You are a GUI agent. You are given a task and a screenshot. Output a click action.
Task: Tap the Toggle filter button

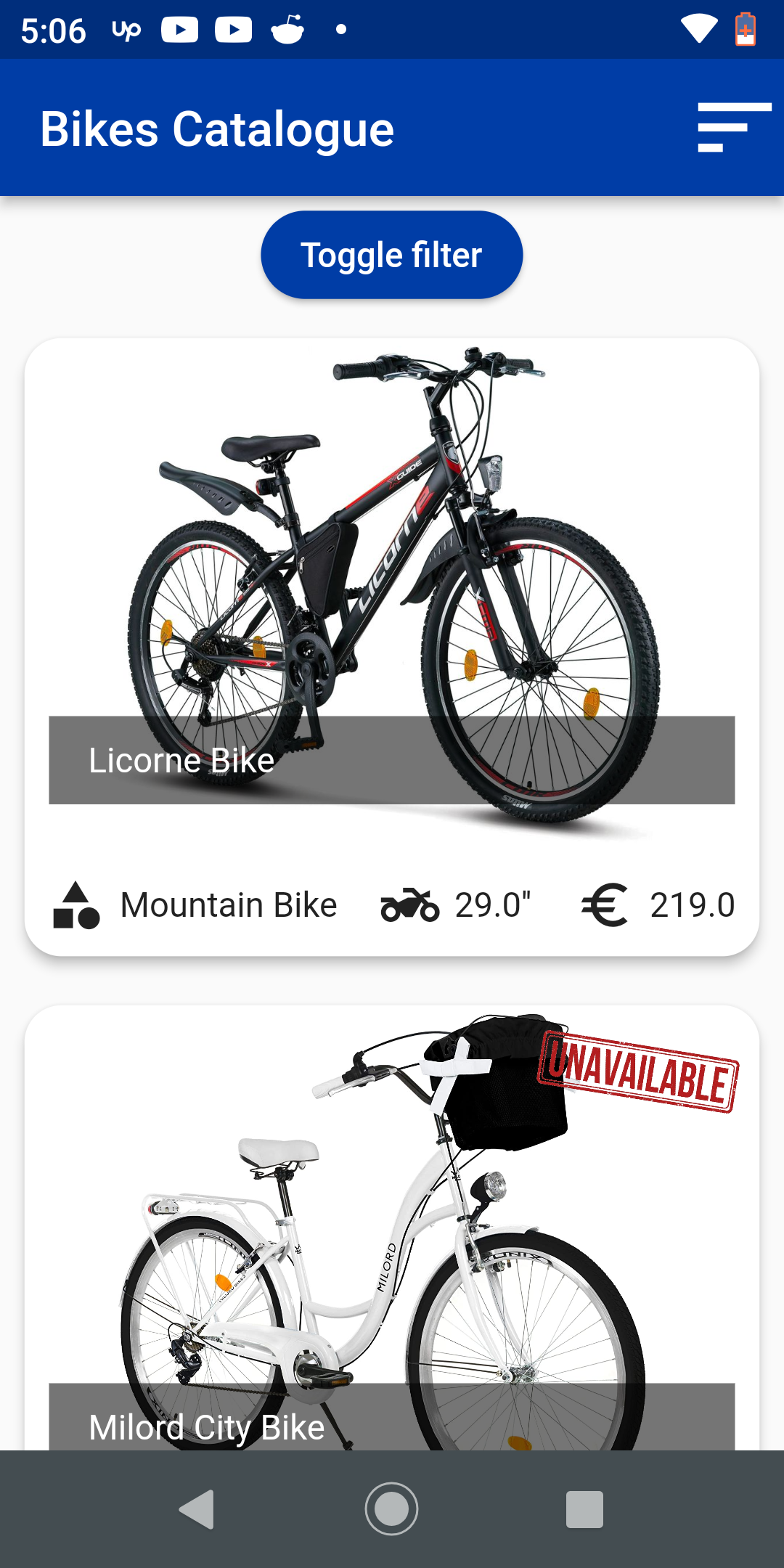click(x=391, y=255)
